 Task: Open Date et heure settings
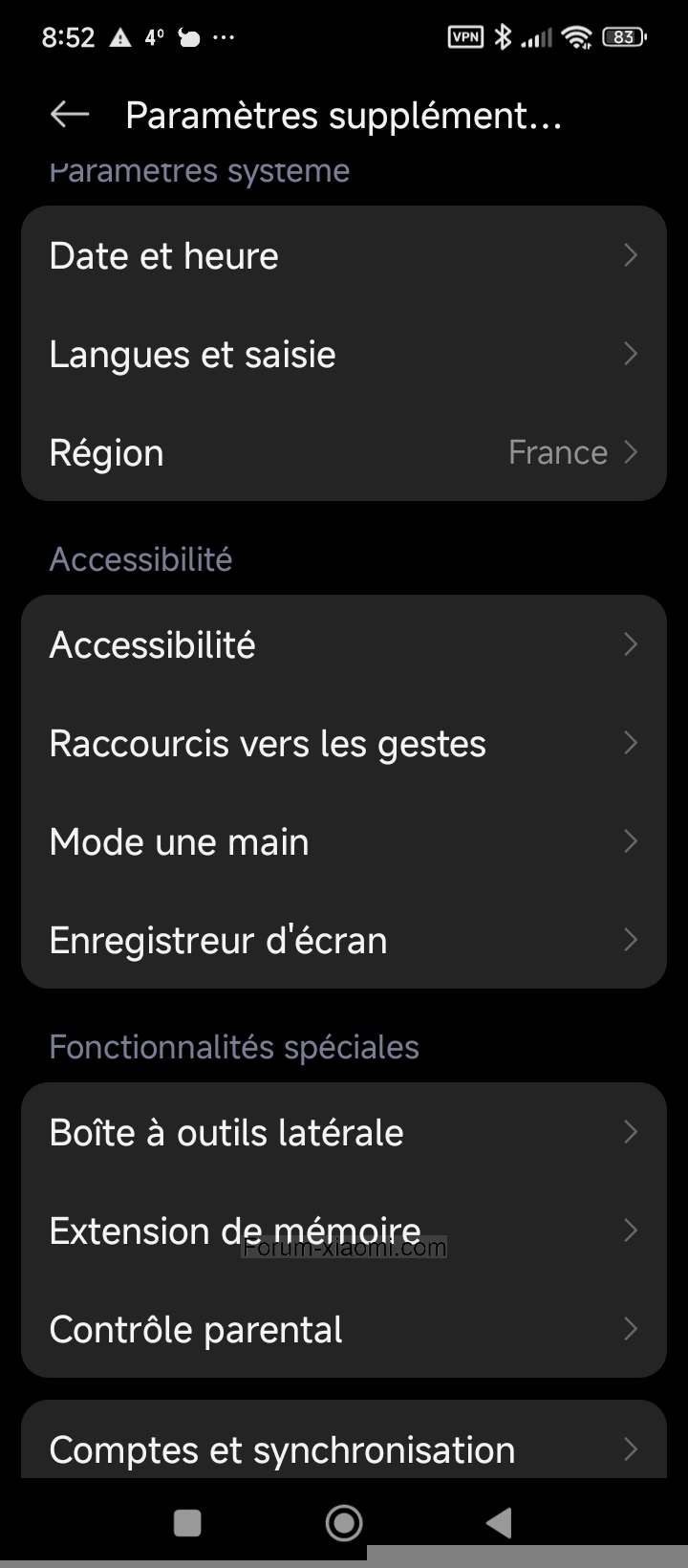coord(344,256)
